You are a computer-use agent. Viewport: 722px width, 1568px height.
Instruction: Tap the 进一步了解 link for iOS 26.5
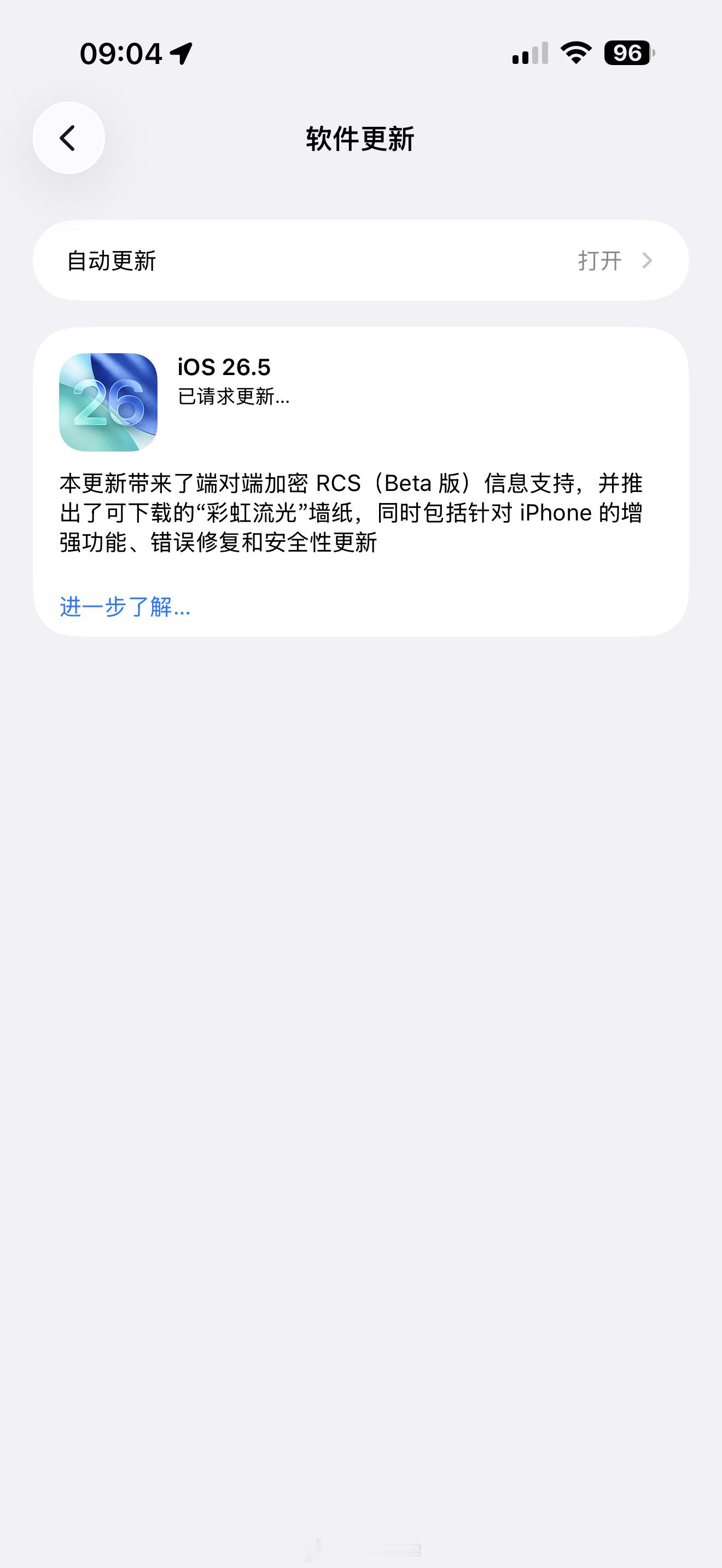[x=125, y=607]
